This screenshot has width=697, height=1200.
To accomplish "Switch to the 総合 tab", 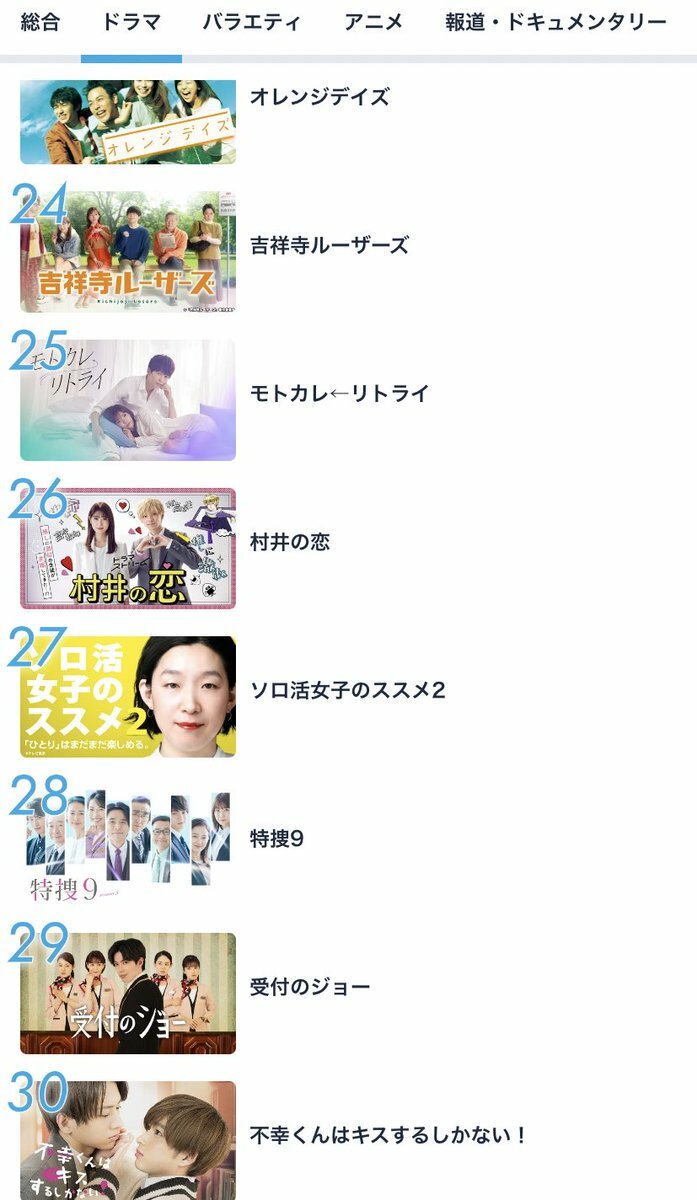I will point(40,22).
